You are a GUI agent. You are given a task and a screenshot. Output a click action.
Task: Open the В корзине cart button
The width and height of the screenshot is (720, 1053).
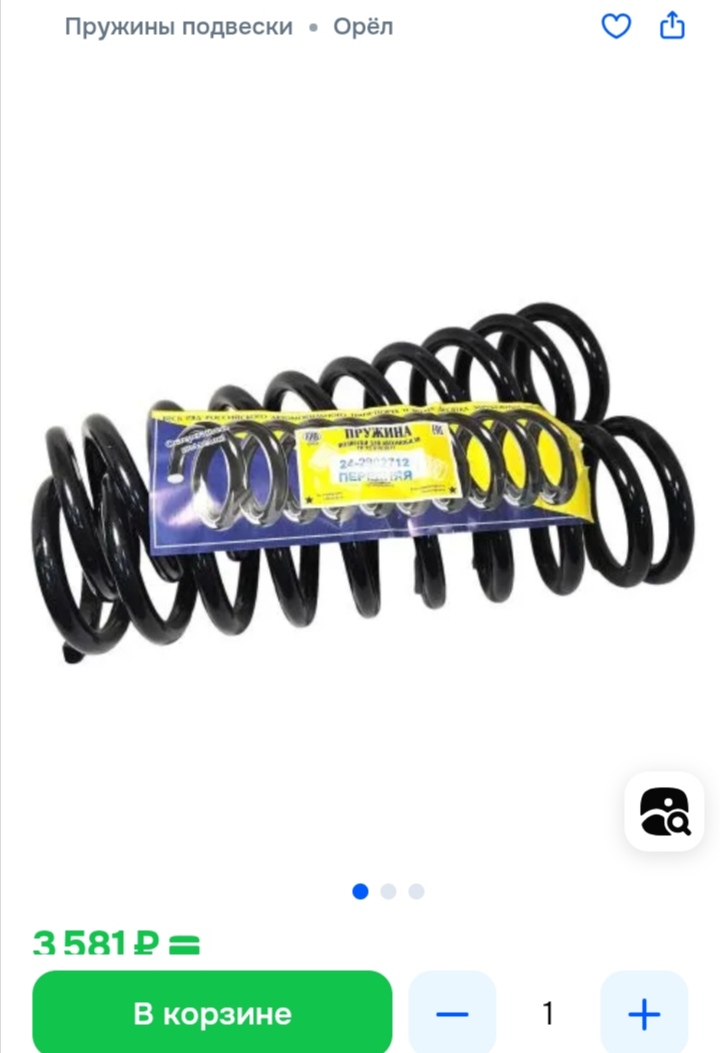pyautogui.click(x=212, y=1013)
